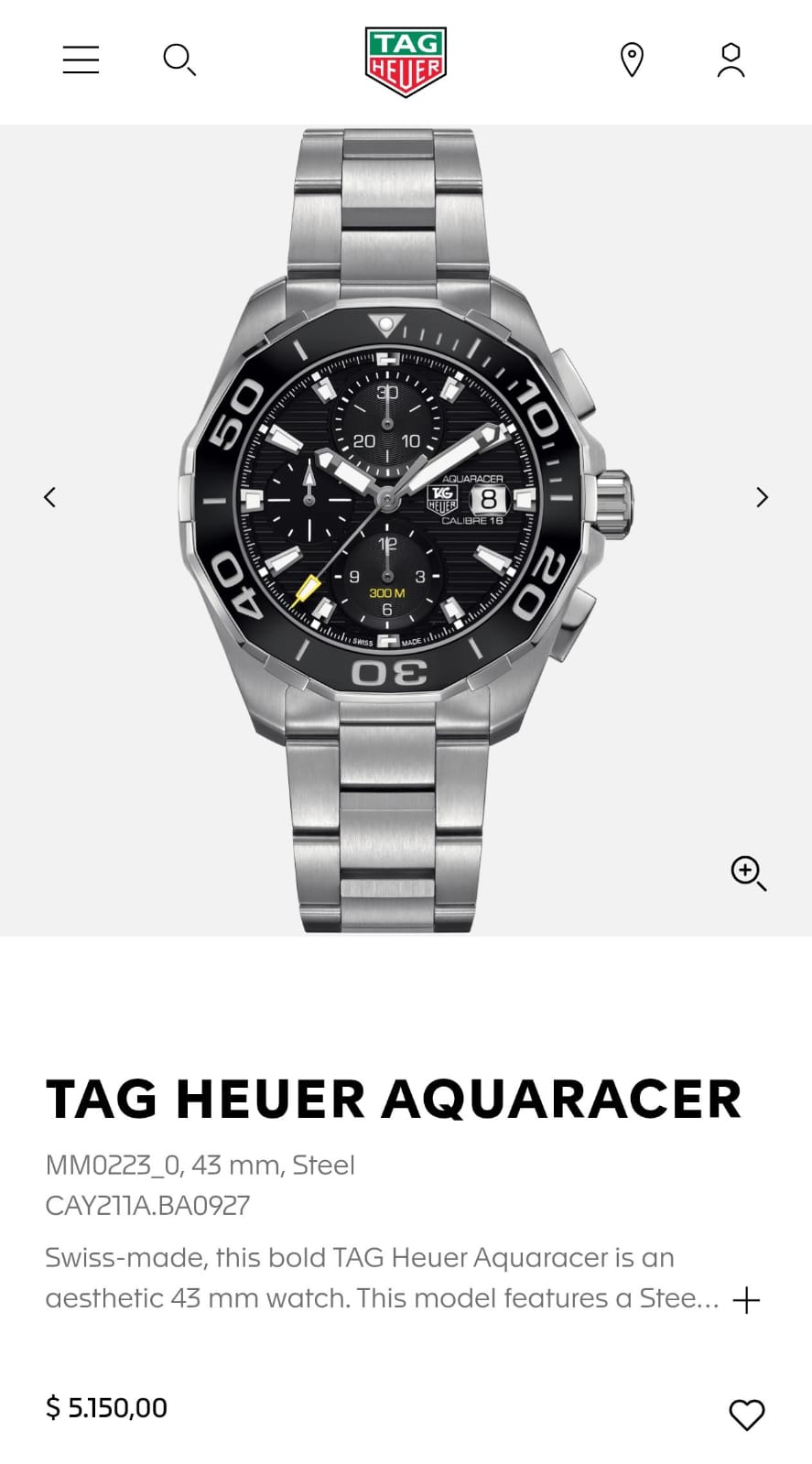Viewport: 812px width, 1464px height.
Task: Open the hamburger menu
Action: [x=81, y=60]
